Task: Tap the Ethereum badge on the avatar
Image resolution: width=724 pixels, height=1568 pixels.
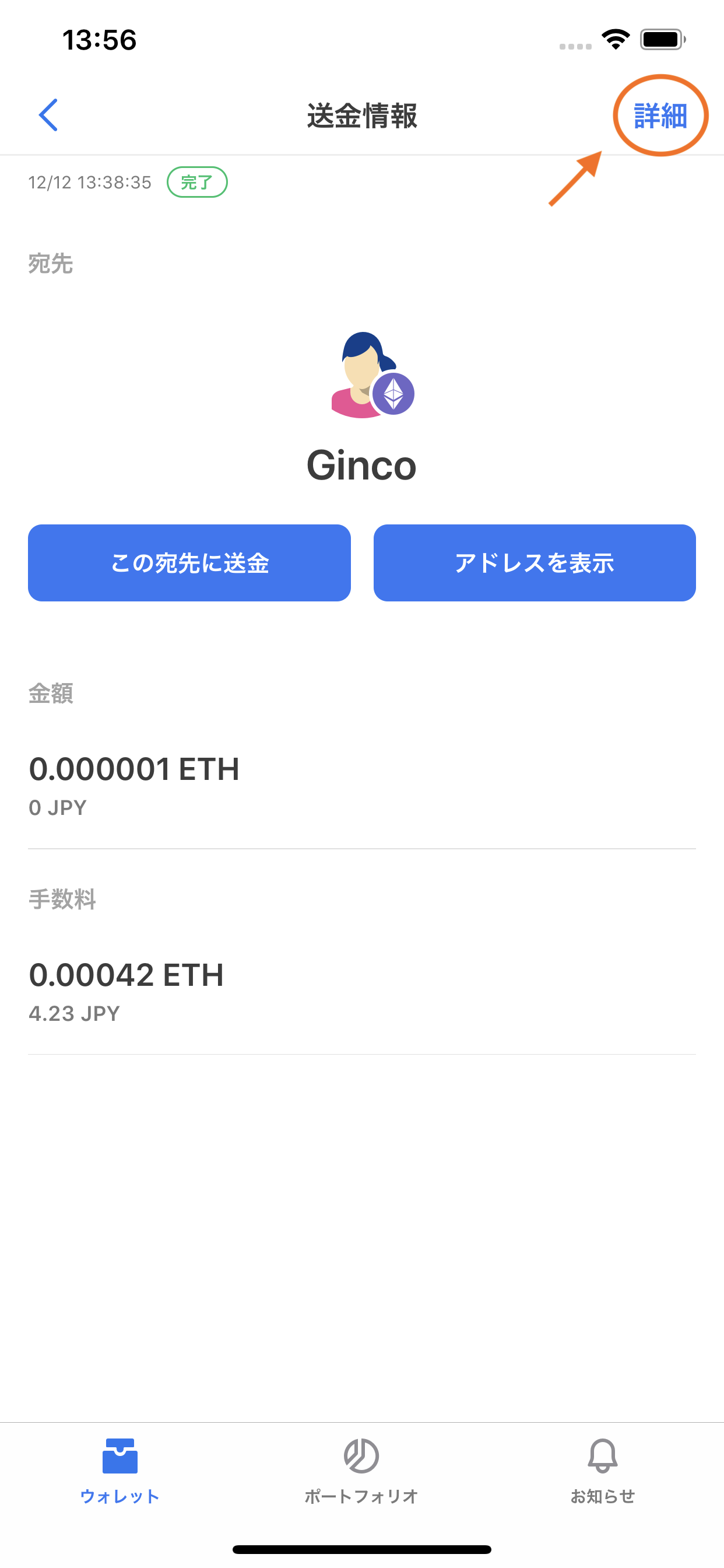Action: (x=394, y=394)
